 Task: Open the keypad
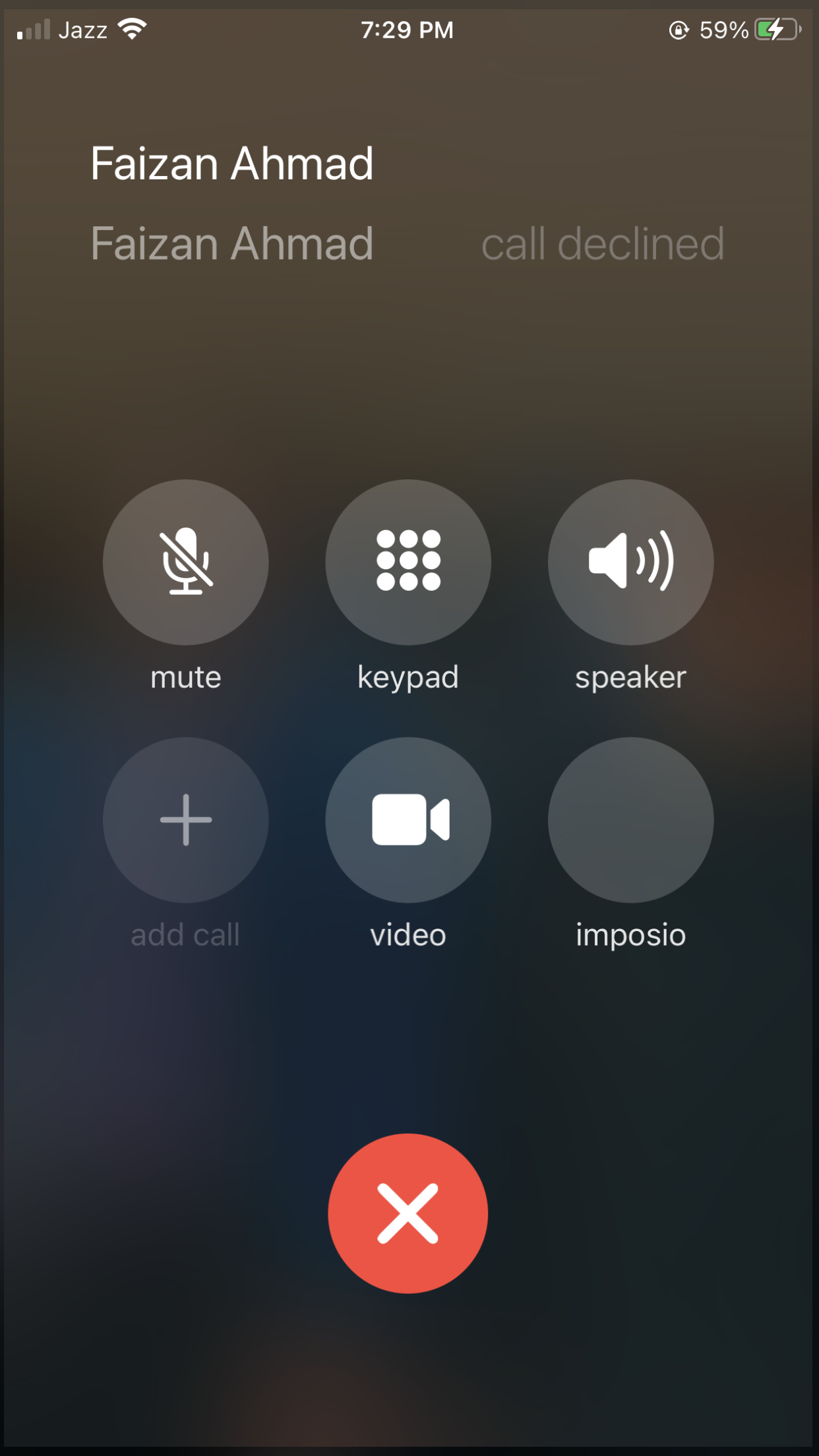(x=408, y=562)
